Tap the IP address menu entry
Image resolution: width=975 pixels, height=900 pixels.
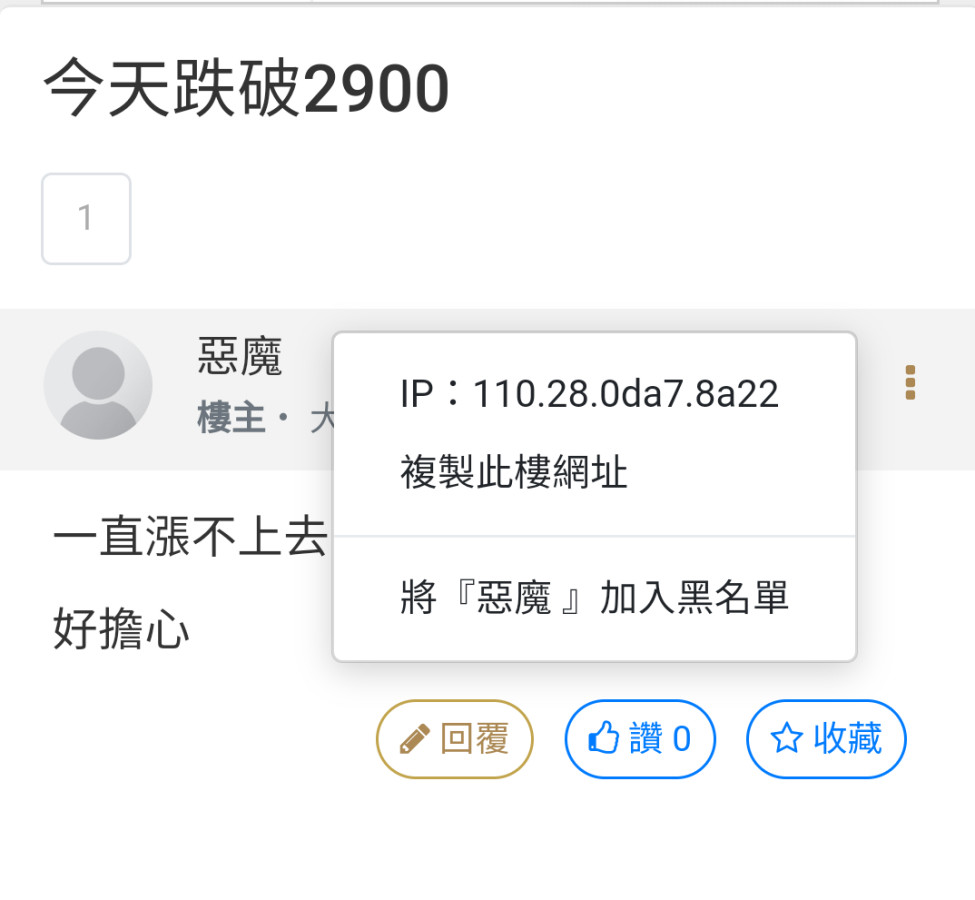pyautogui.click(x=588, y=394)
